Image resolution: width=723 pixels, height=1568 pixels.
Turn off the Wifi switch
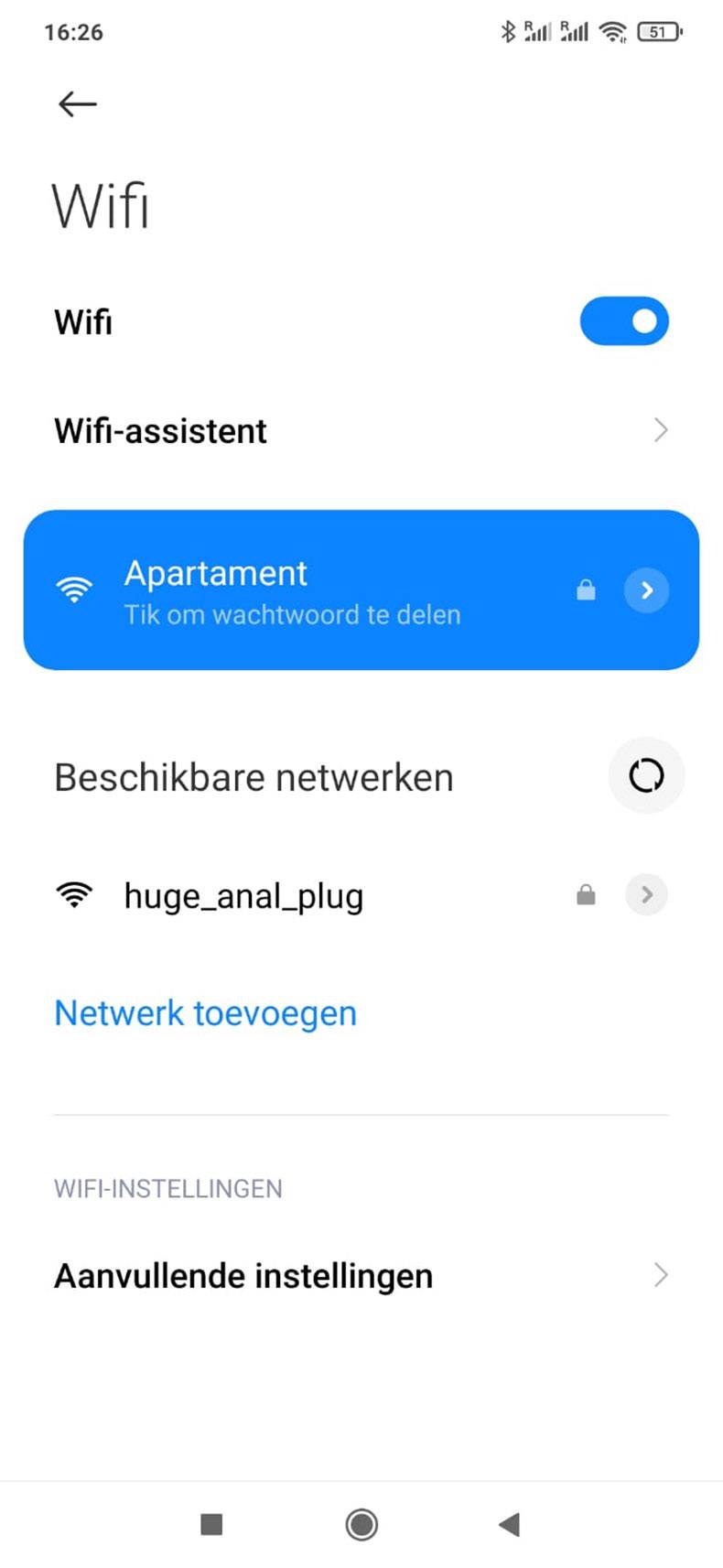624,321
